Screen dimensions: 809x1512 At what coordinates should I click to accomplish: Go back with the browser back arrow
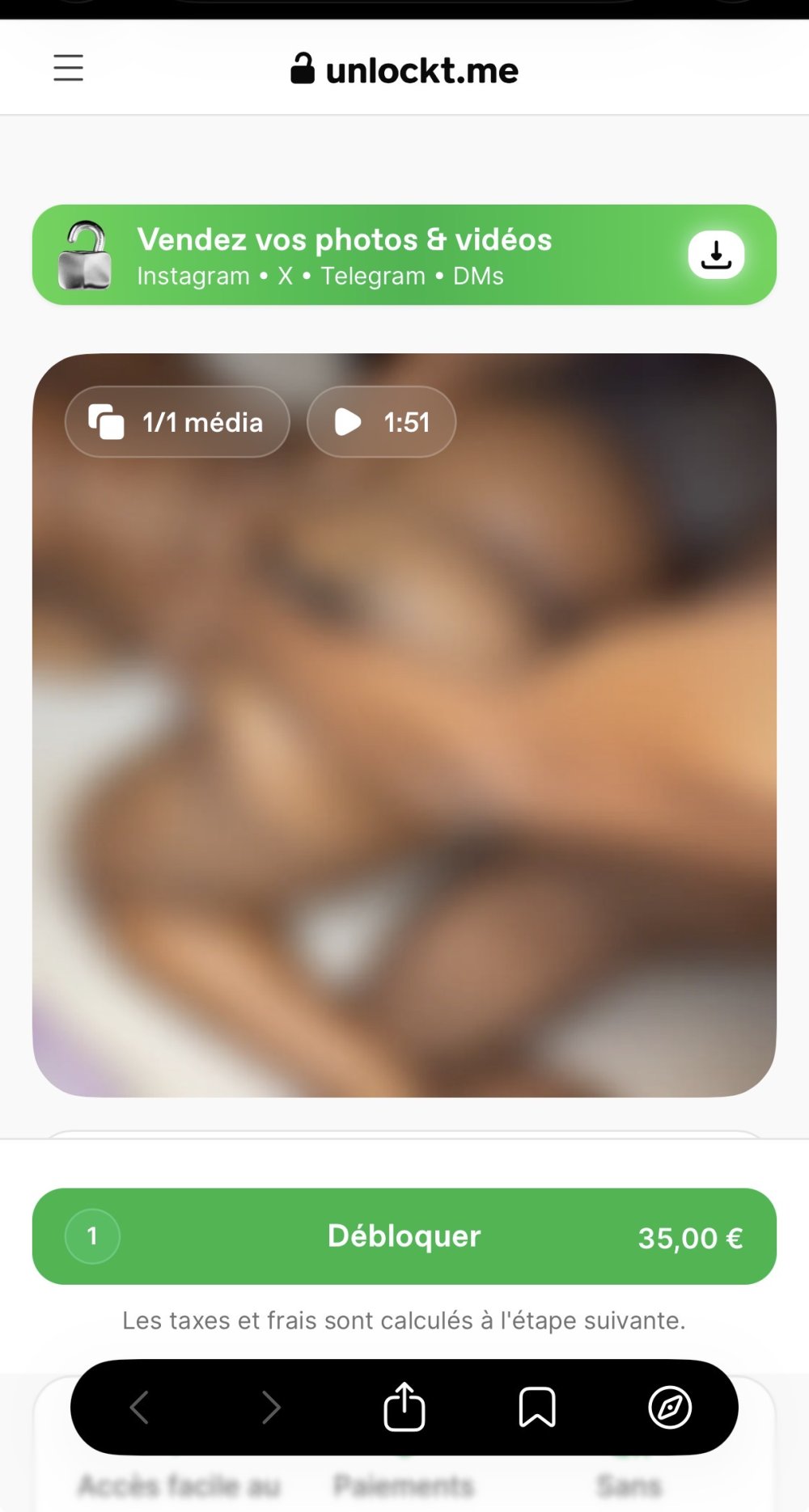pyautogui.click(x=139, y=1407)
